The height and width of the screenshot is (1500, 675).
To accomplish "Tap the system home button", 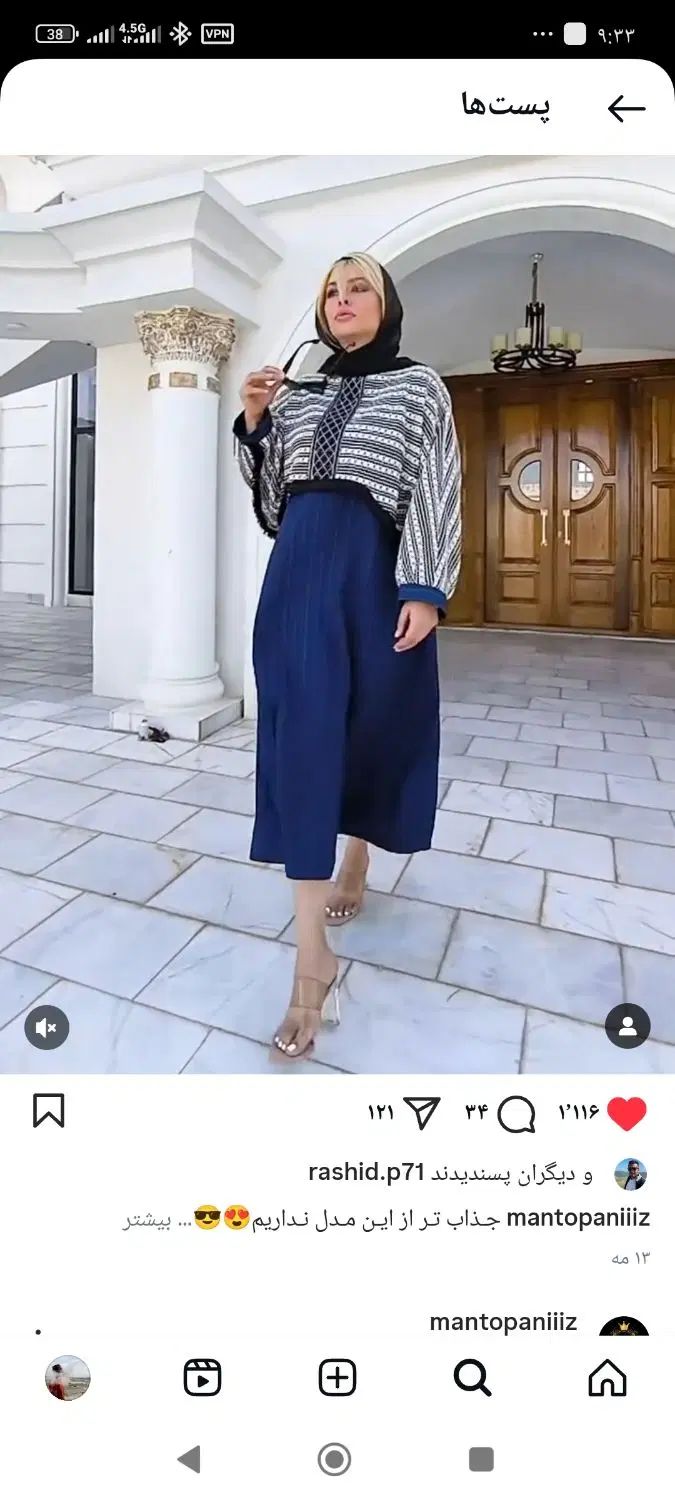I will pyautogui.click(x=334, y=1459).
